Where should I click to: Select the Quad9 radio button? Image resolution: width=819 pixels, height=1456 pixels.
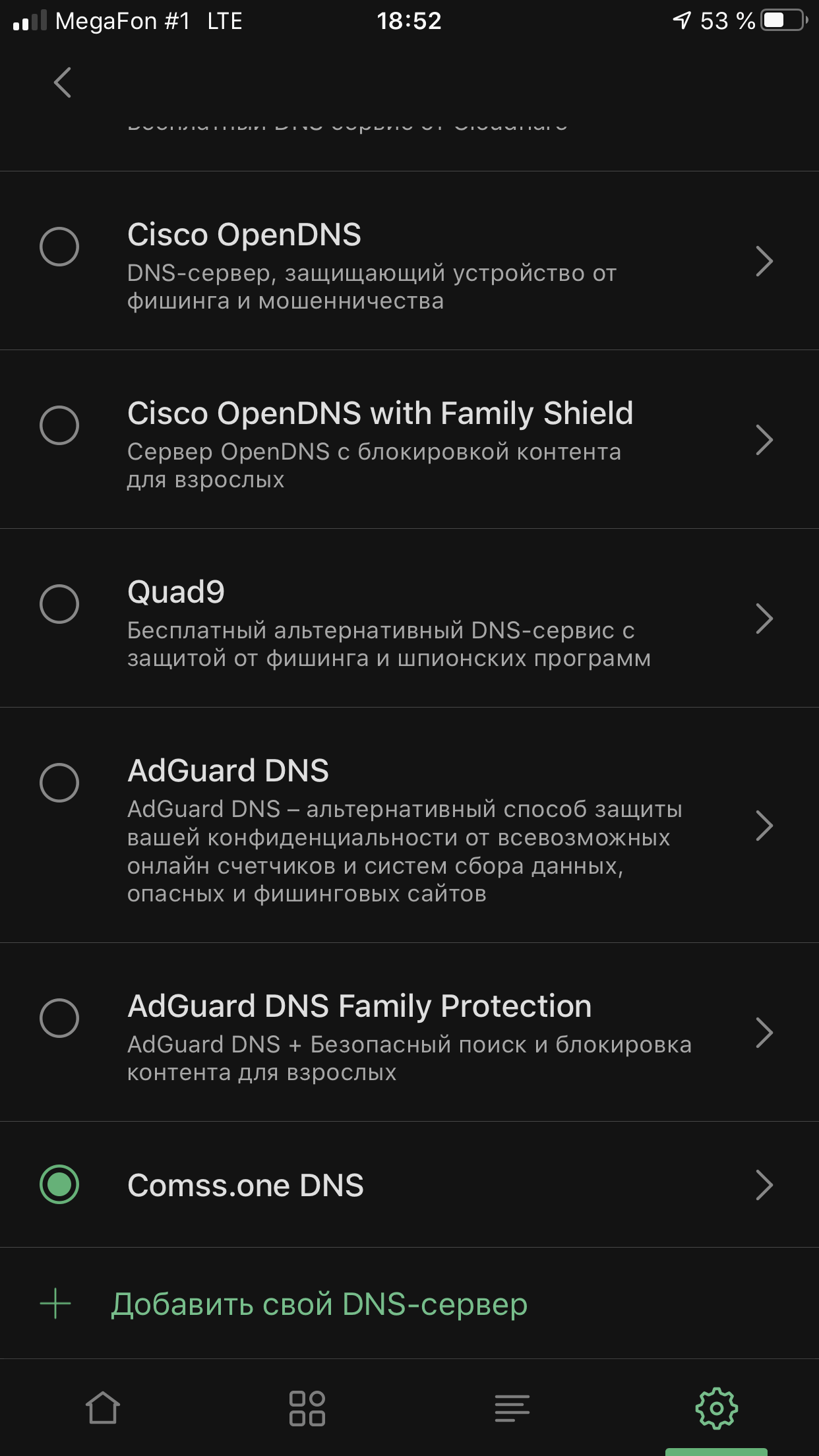pos(59,604)
